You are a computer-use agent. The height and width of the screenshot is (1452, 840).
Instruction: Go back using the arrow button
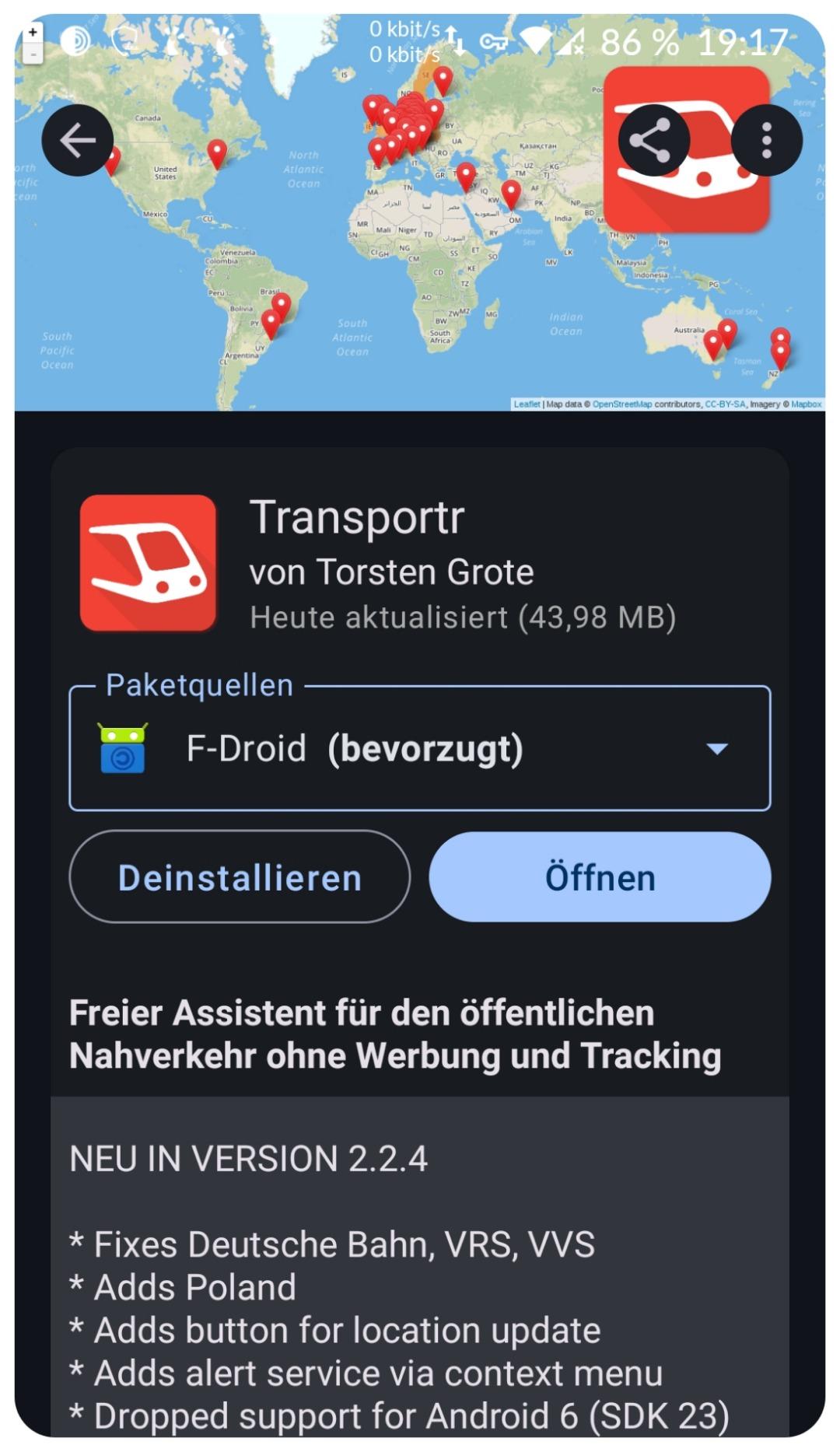77,141
